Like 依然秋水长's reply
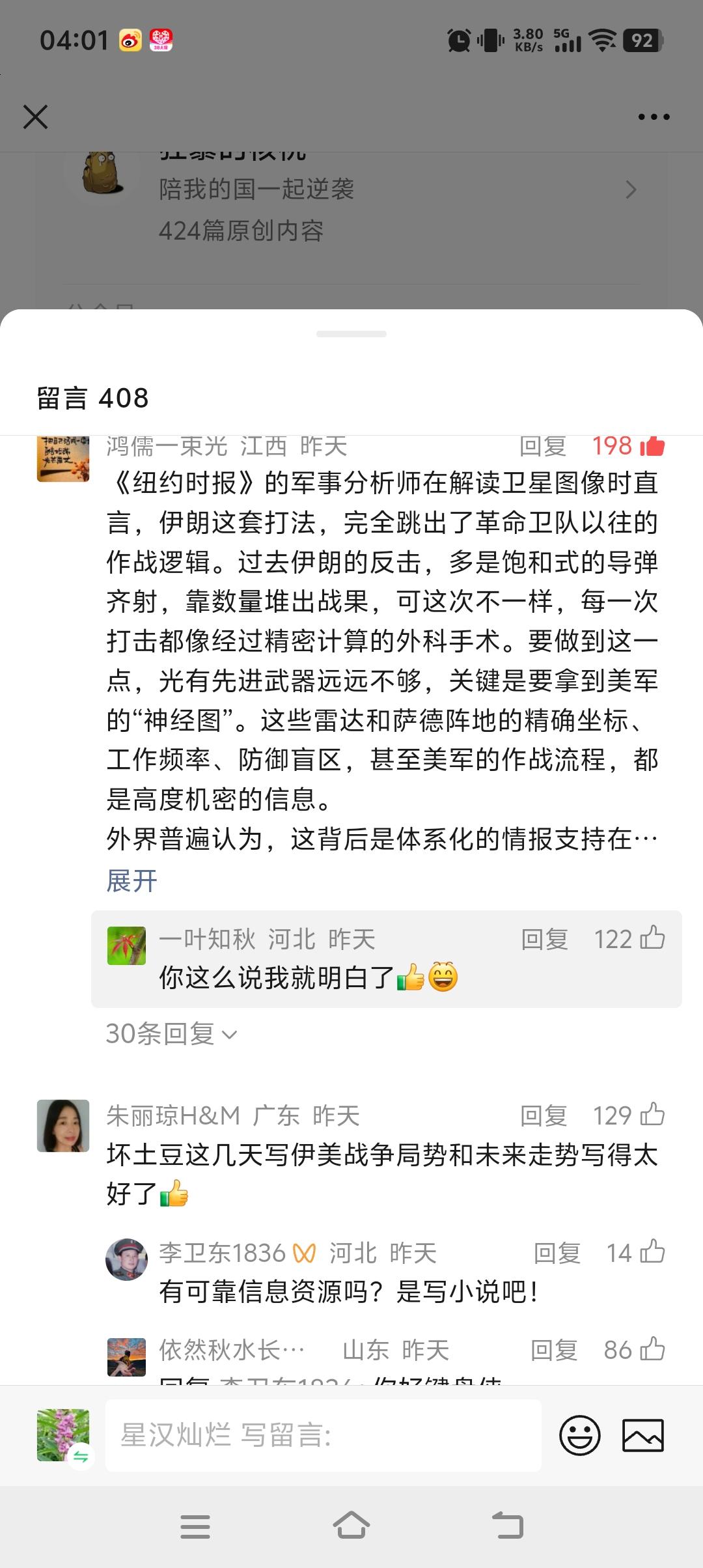The width and height of the screenshot is (703, 1568). pos(655,1350)
